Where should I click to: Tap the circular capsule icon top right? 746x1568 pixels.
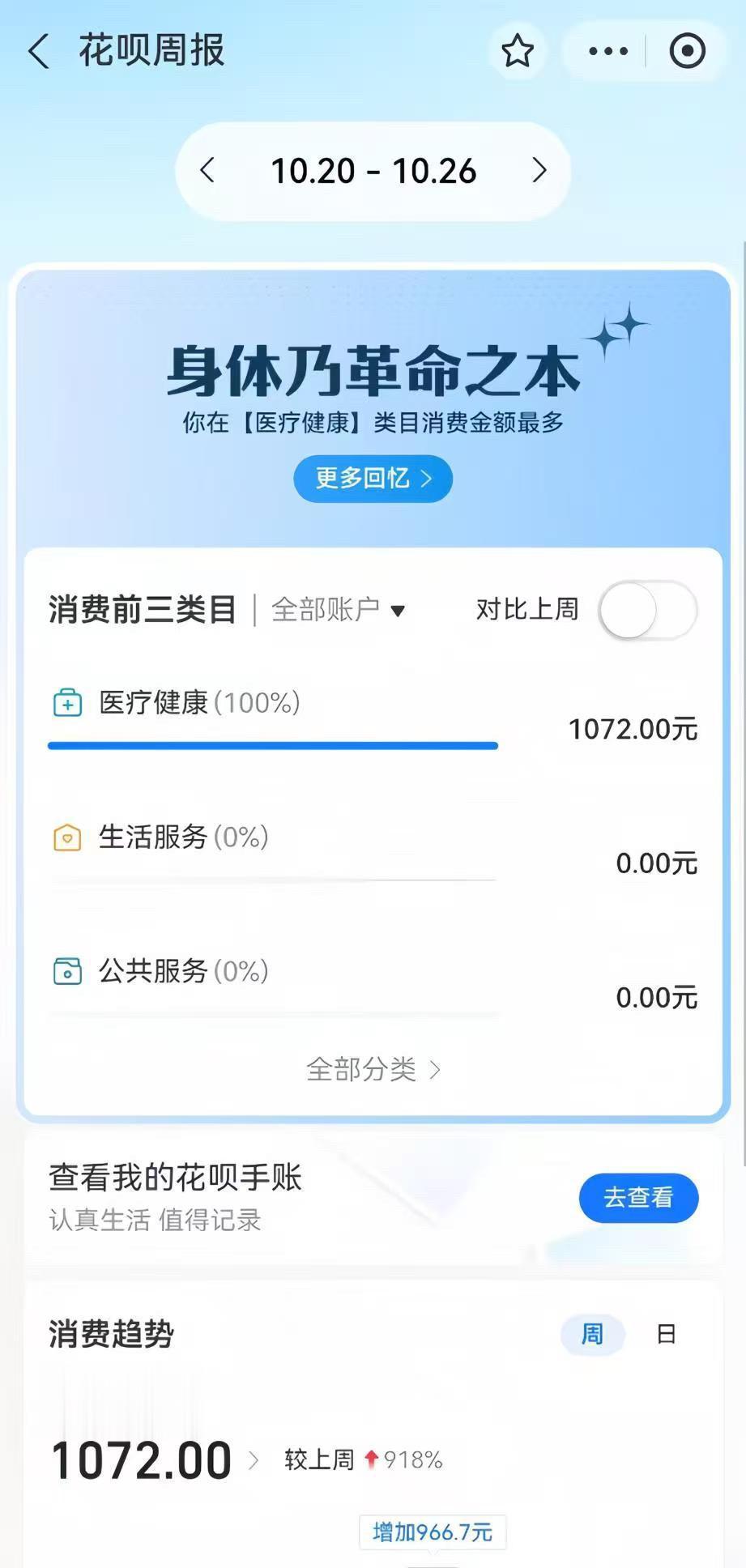tap(687, 50)
